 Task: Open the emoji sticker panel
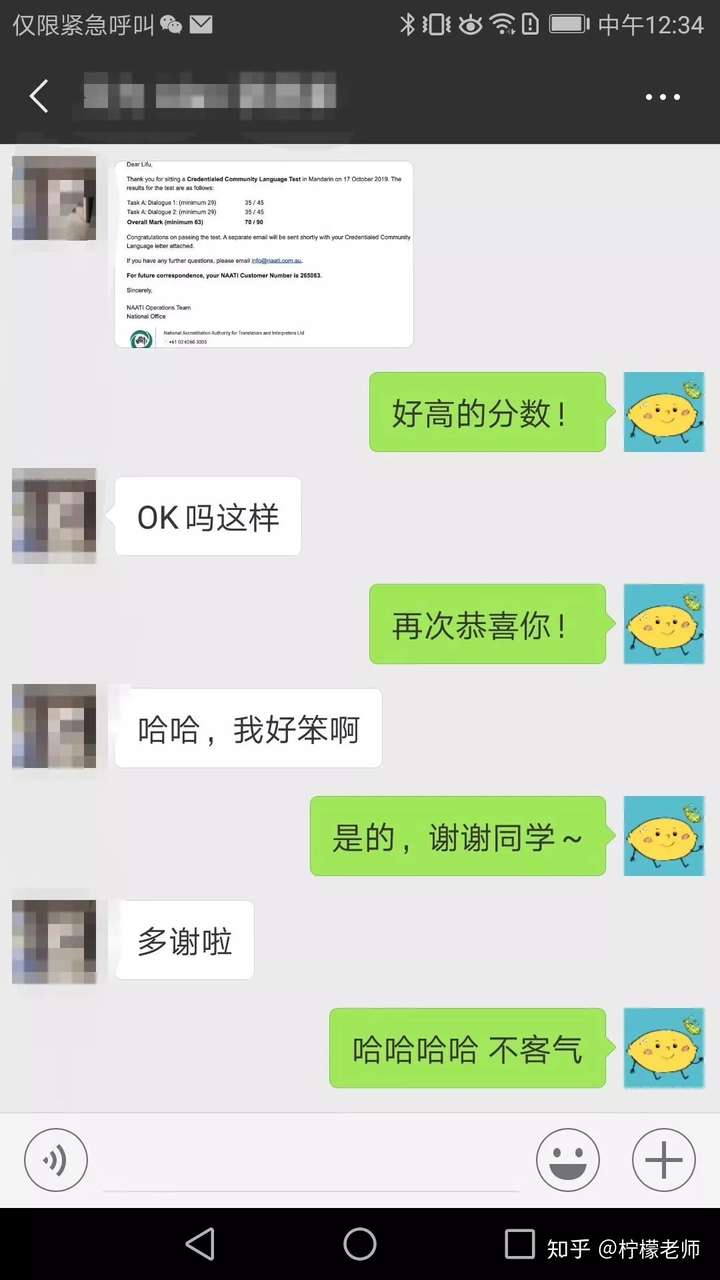(568, 1160)
